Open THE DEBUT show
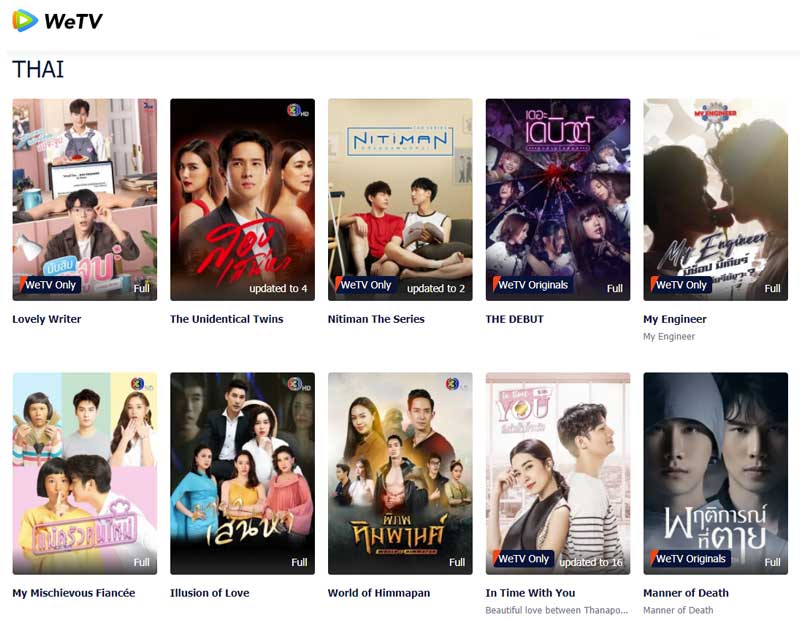The height and width of the screenshot is (619, 800). [557, 199]
